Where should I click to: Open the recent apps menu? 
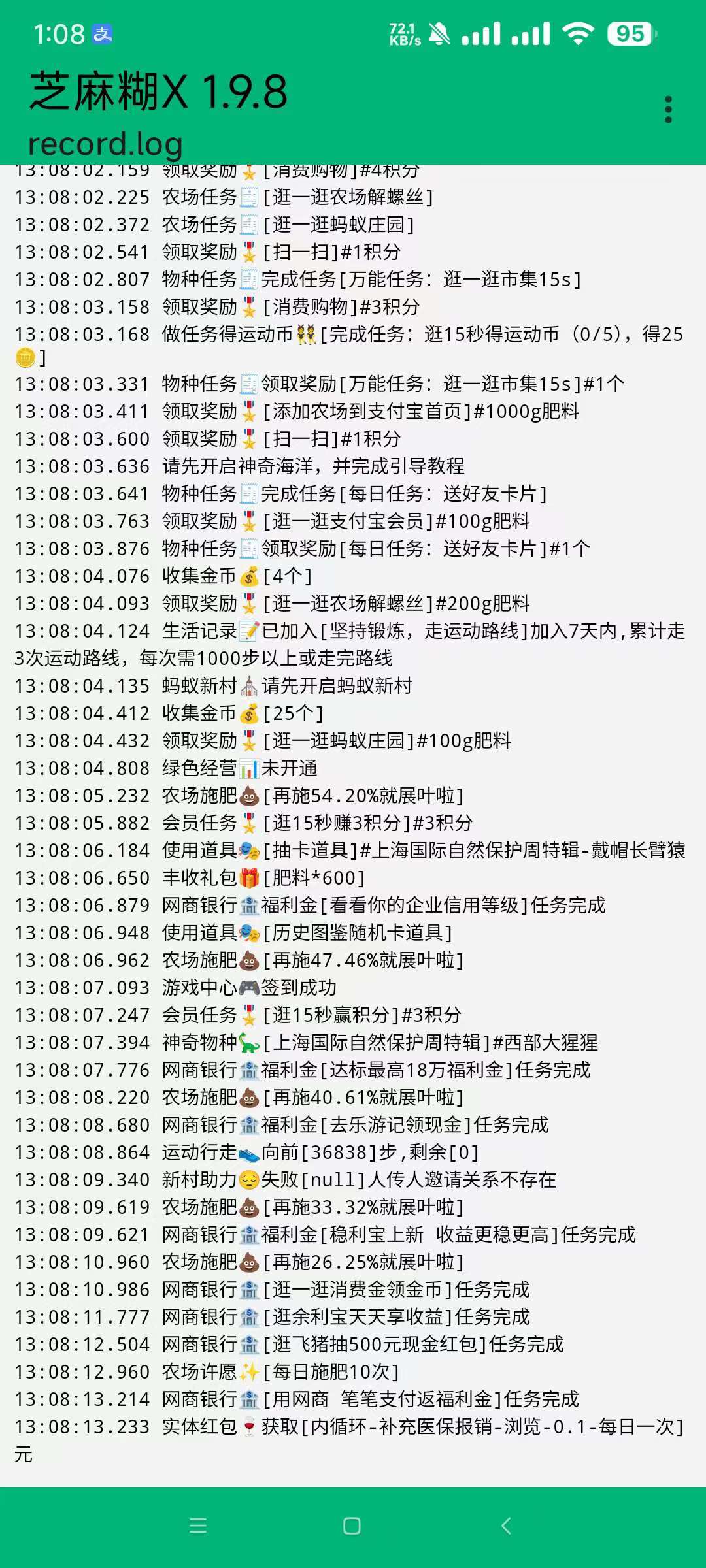click(x=198, y=1526)
